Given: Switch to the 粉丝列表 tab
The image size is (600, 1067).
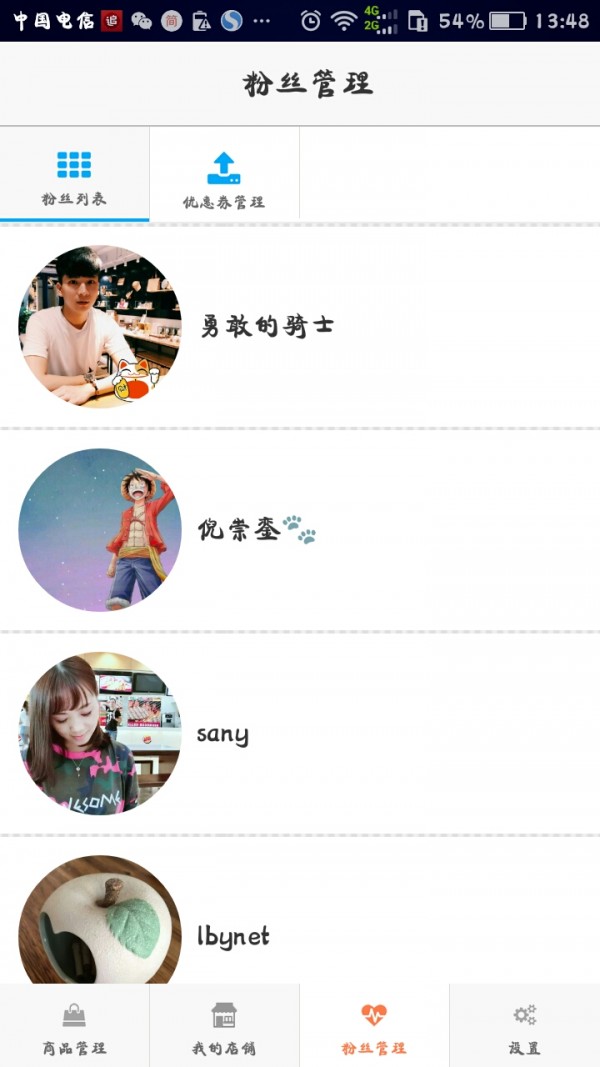Looking at the screenshot, I should point(74,174).
